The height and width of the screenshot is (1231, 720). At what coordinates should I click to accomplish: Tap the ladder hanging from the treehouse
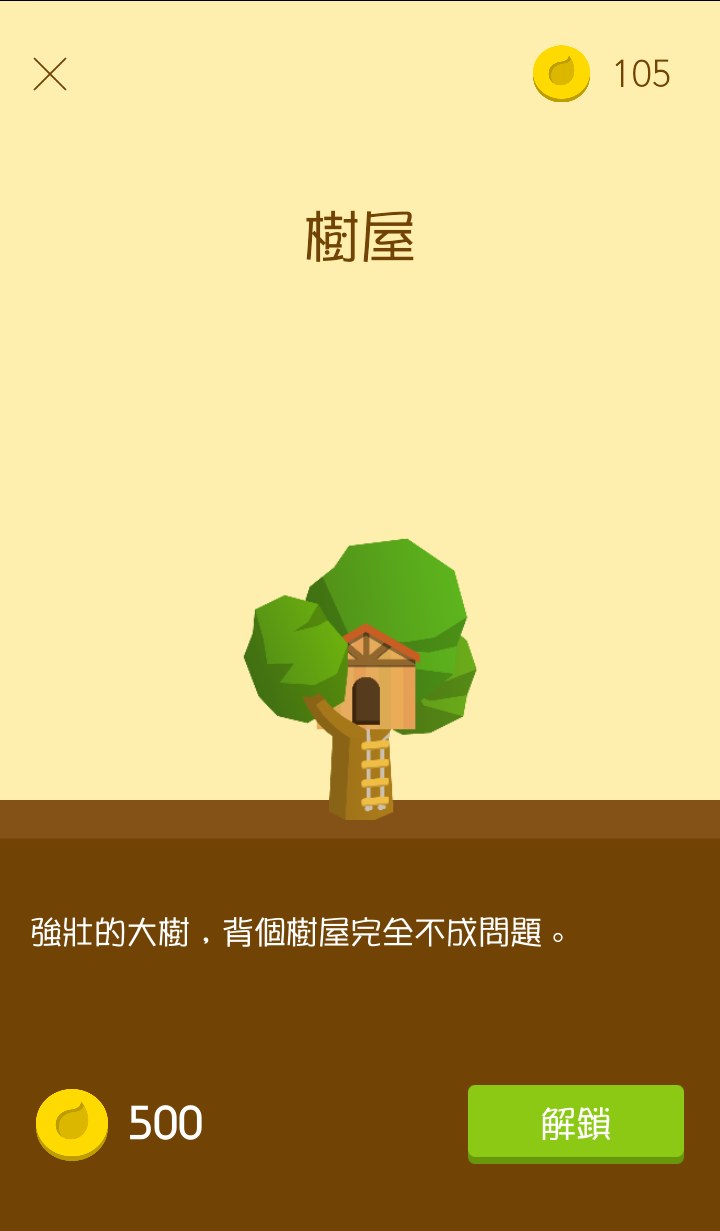(376, 769)
